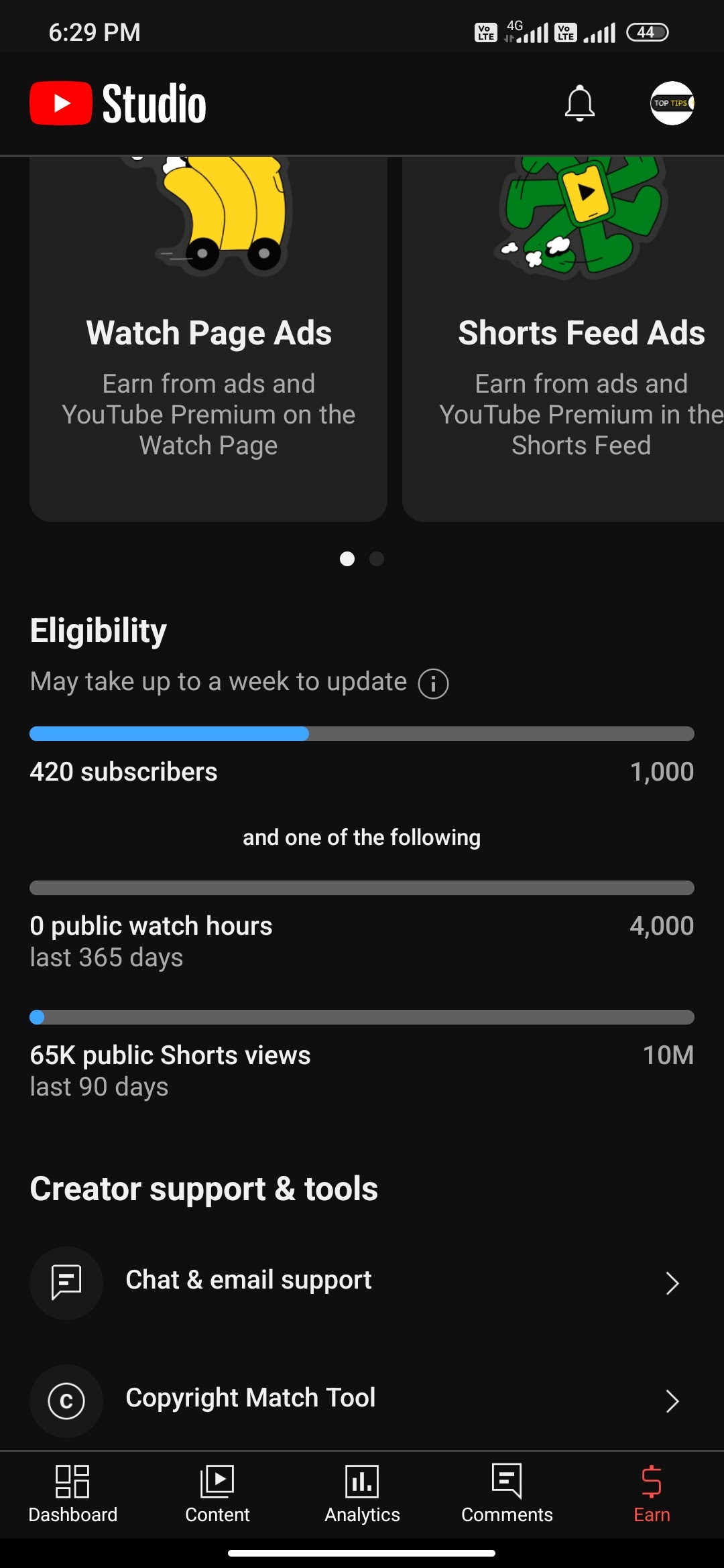This screenshot has height=1568, width=724.
Task: Tap the eligibility info icon
Action: pyautogui.click(x=433, y=683)
